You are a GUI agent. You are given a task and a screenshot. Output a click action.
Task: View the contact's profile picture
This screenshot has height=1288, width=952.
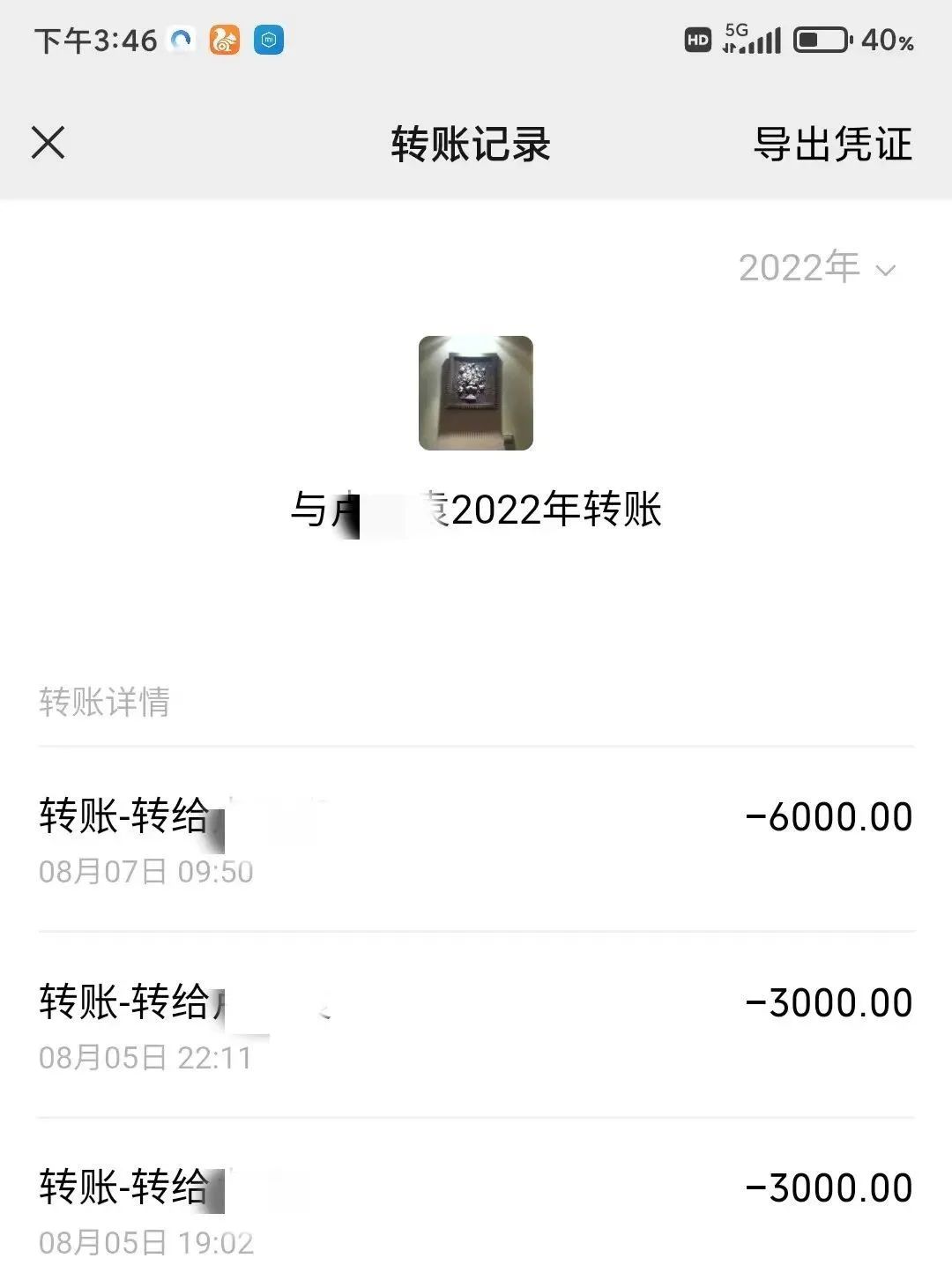tap(474, 394)
